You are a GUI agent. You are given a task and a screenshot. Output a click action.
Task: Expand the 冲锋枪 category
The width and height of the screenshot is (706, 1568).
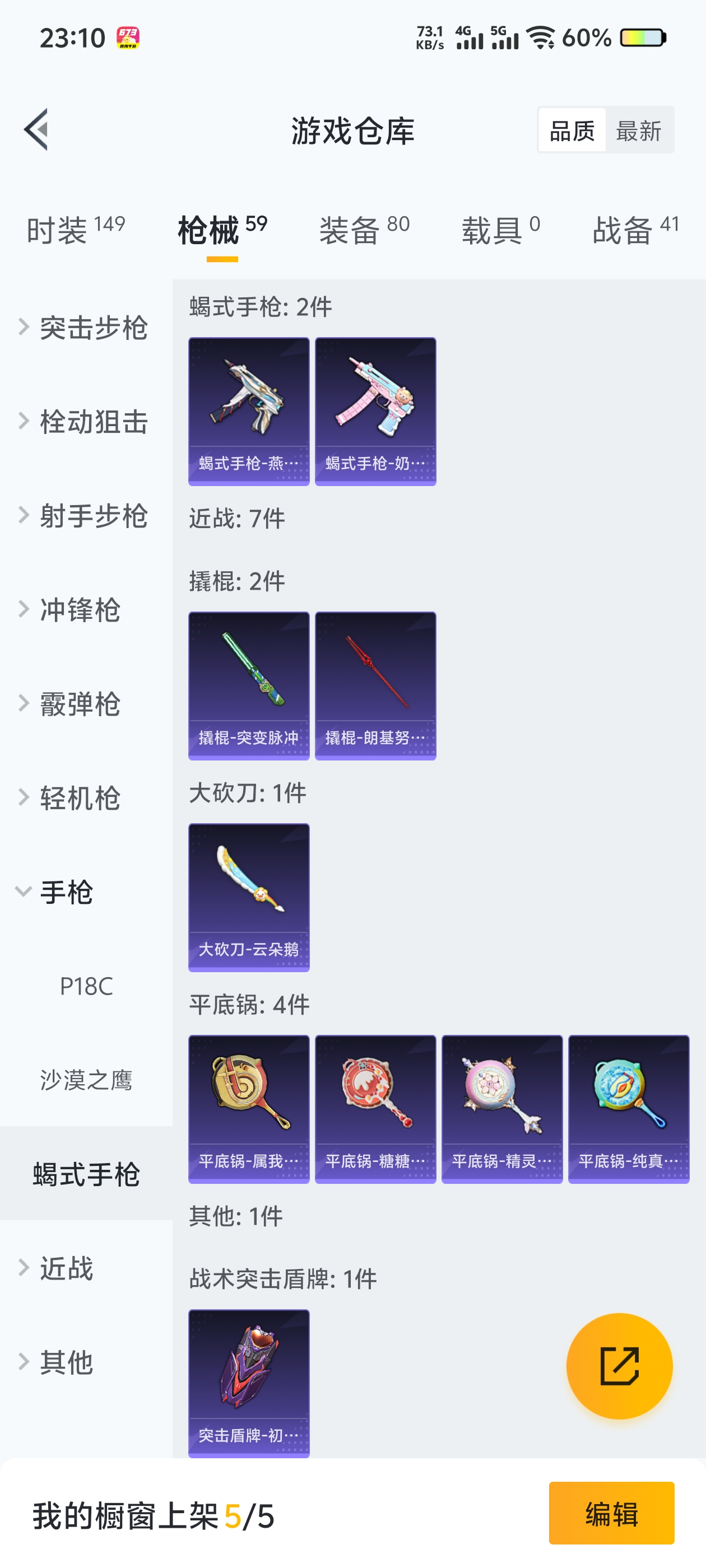(x=79, y=609)
